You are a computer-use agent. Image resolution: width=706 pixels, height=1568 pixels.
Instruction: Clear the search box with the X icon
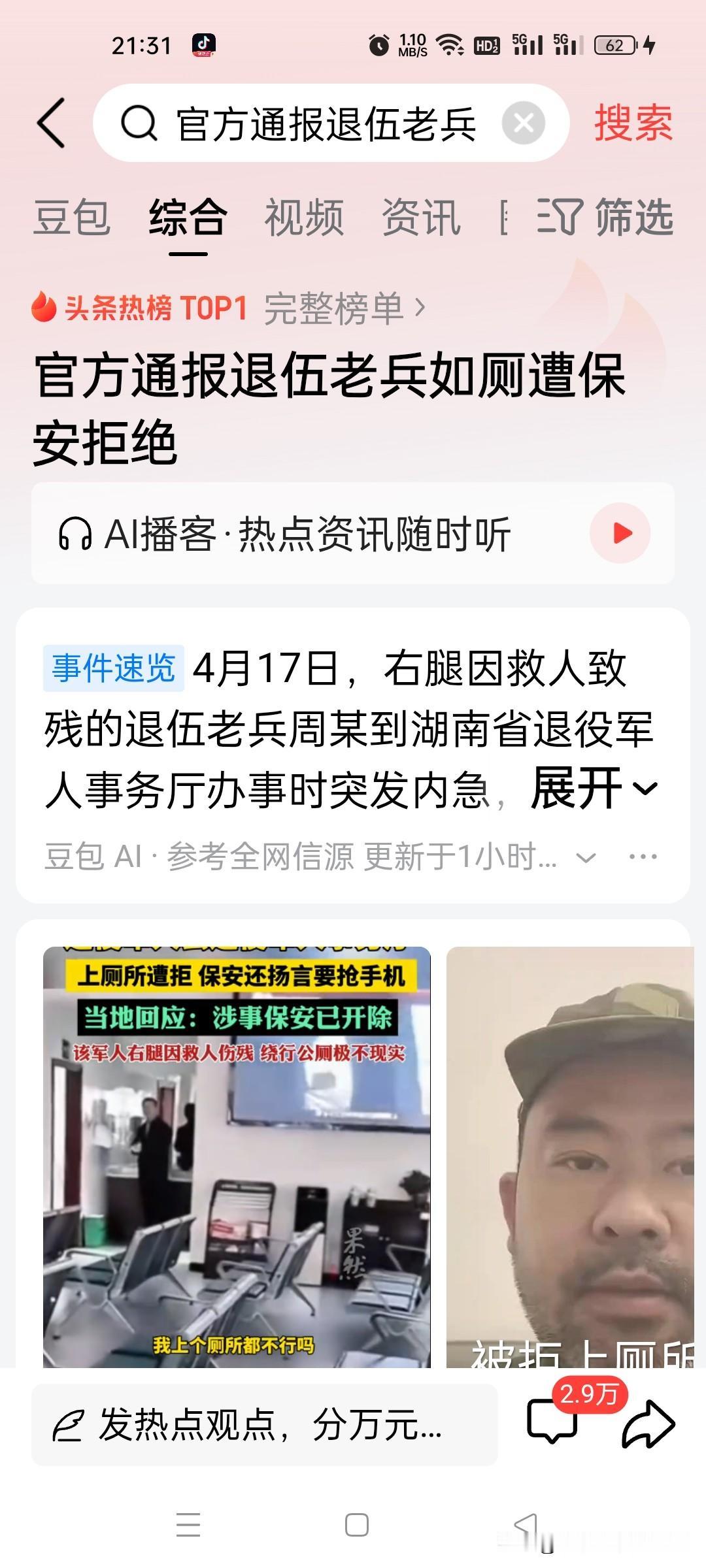(524, 122)
